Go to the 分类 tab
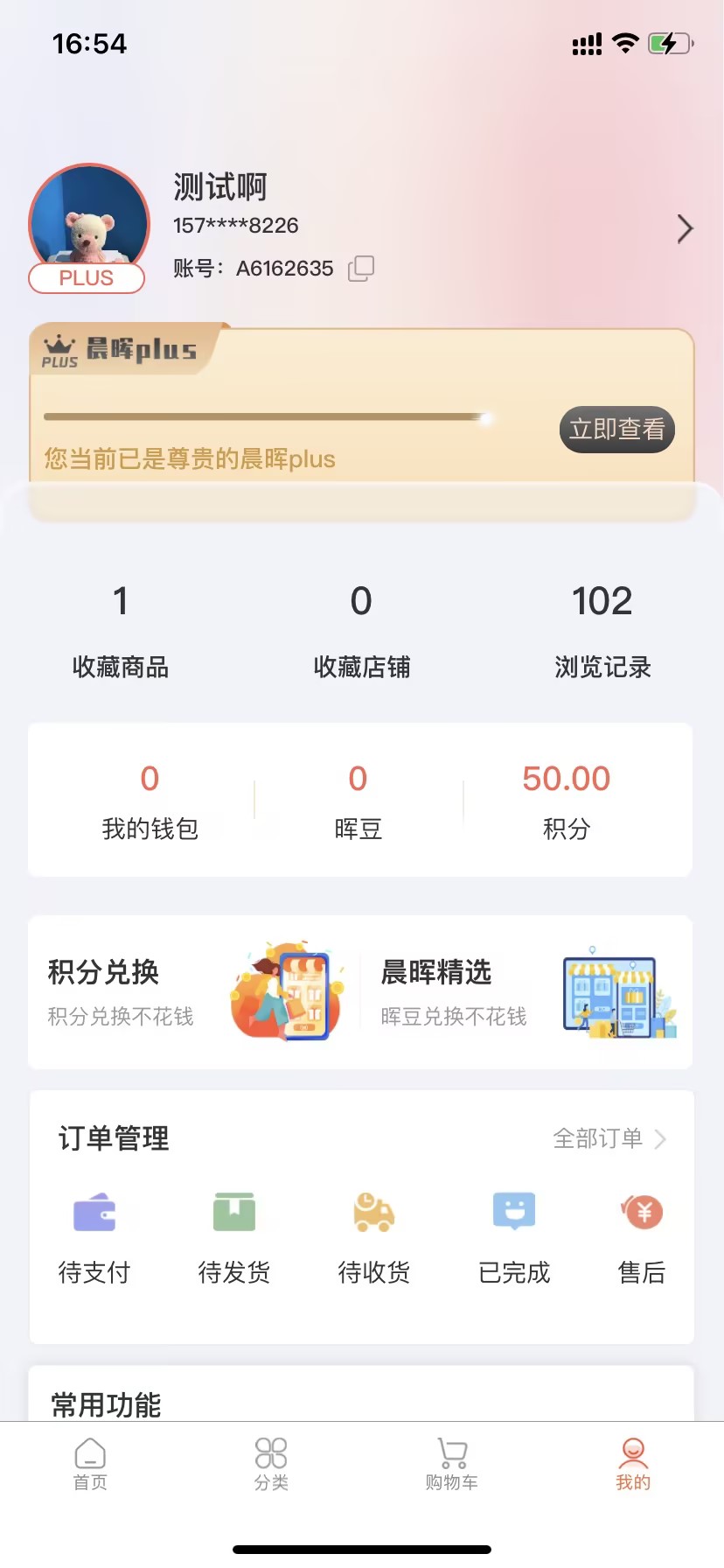The image size is (724, 1568). tap(271, 1465)
